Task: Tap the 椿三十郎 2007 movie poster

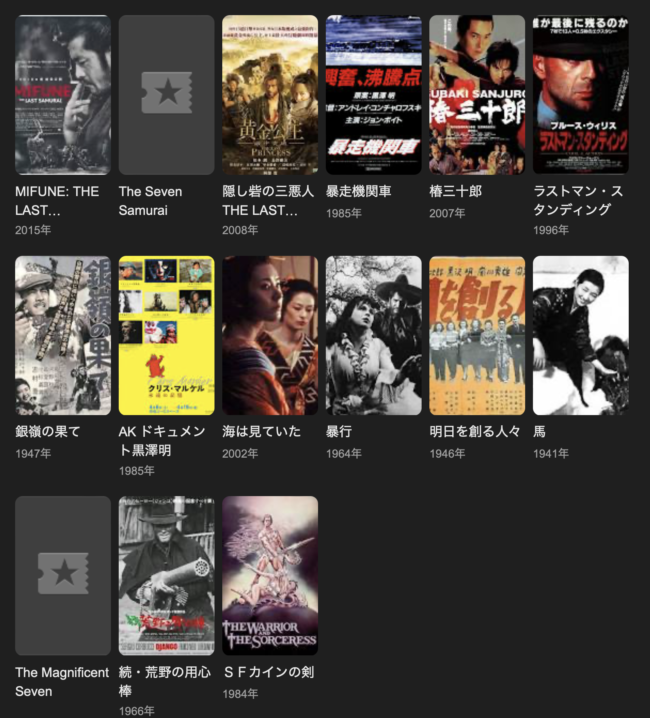Action: pos(477,95)
